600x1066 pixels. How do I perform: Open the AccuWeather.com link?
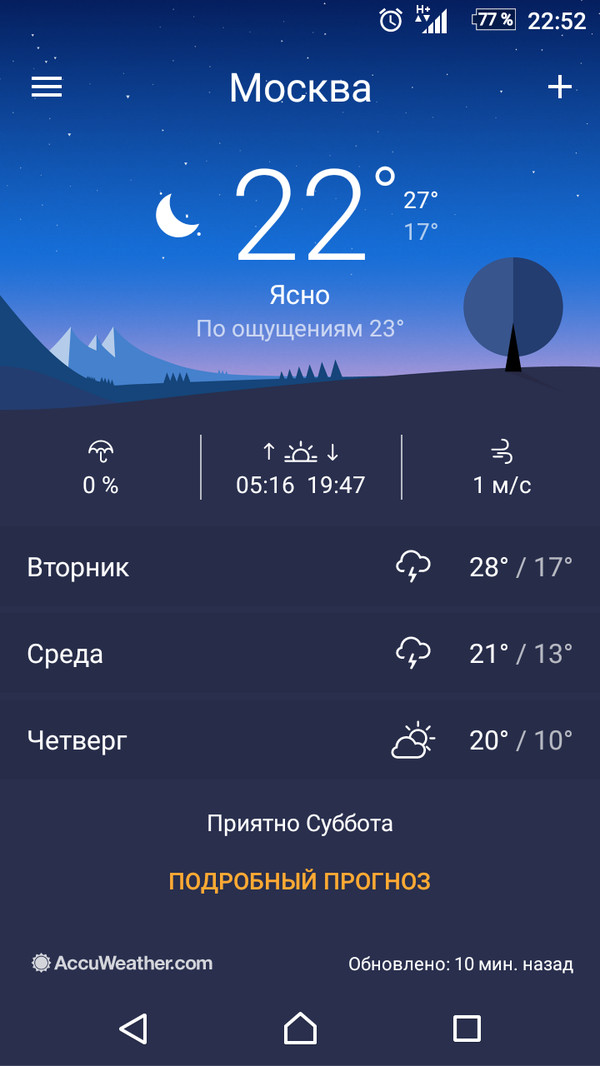[x=122, y=963]
